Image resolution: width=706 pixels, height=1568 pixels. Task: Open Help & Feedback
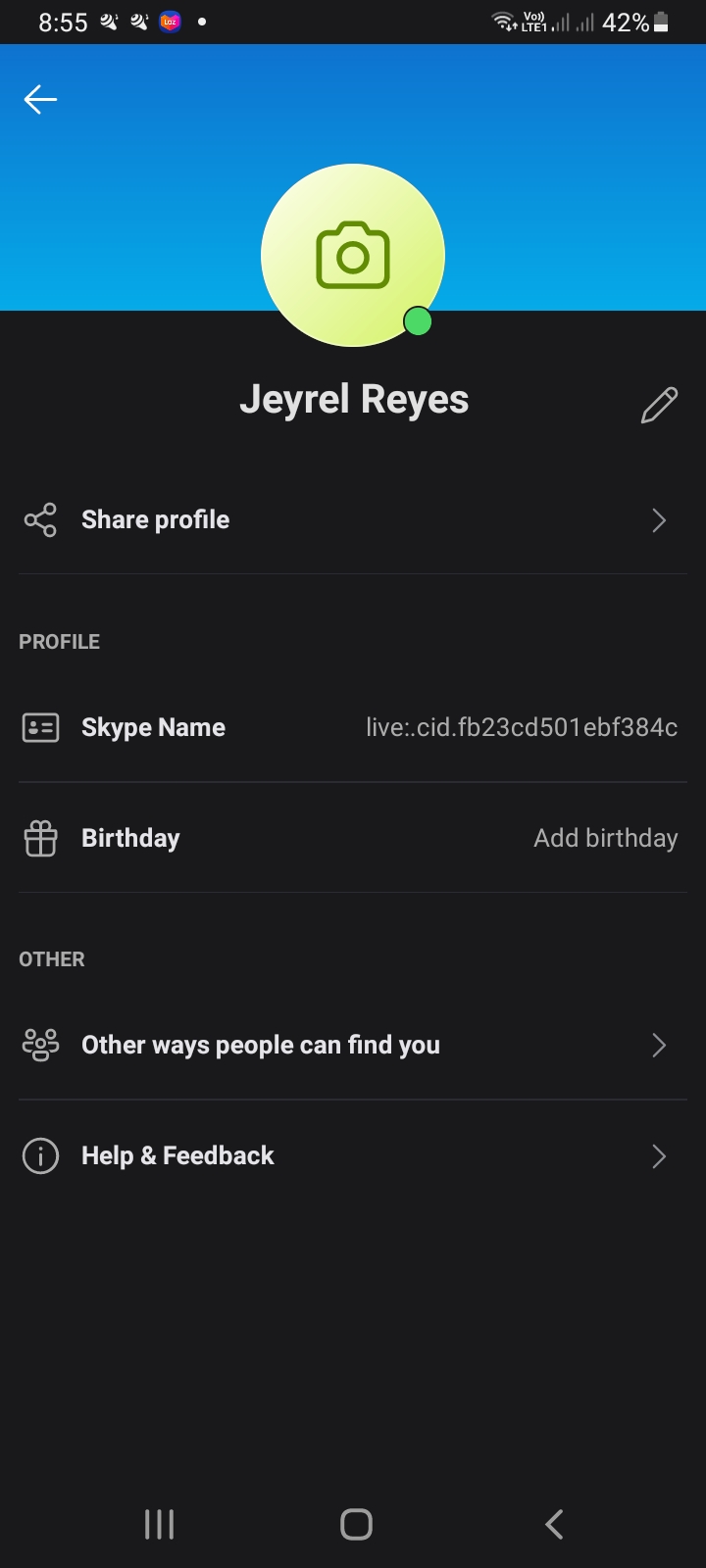pos(353,1155)
